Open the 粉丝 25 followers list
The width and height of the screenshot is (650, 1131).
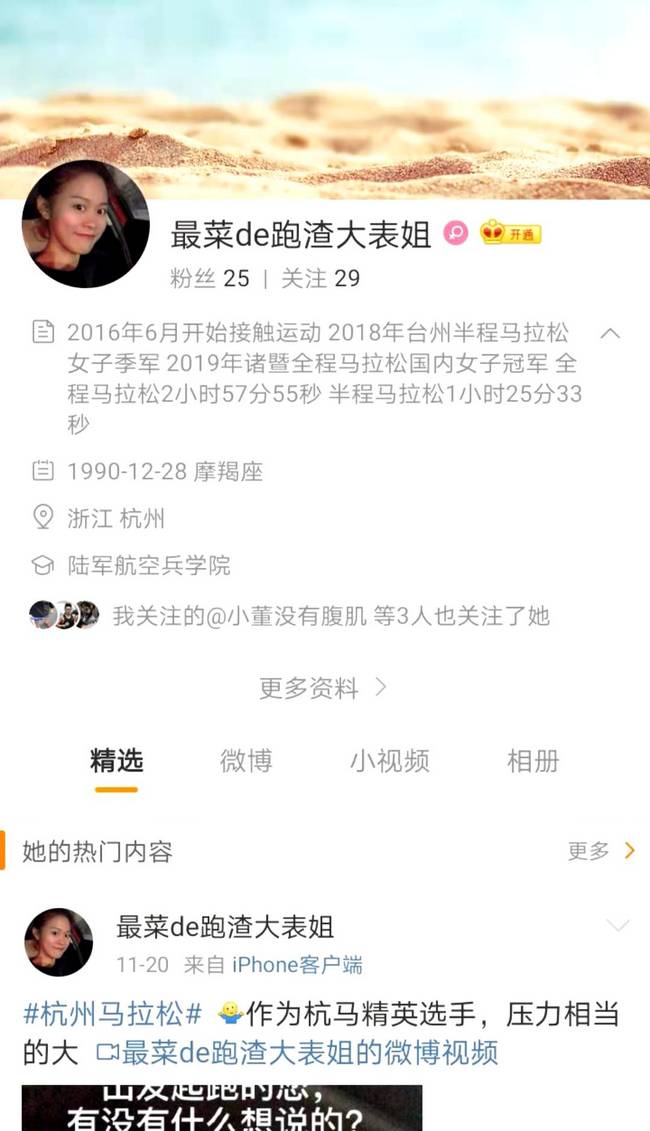point(209,278)
